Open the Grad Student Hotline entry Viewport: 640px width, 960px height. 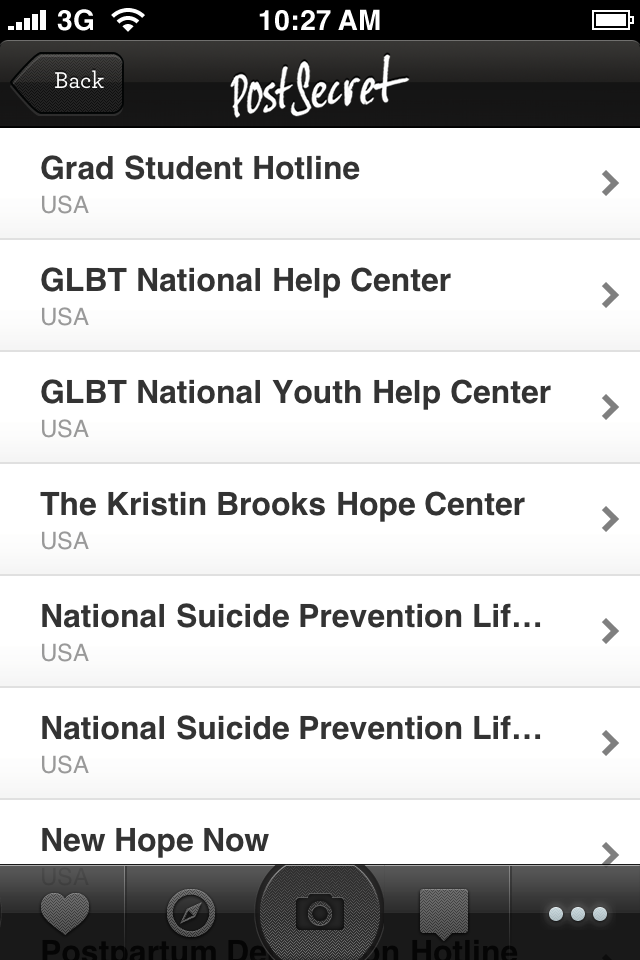(320, 184)
